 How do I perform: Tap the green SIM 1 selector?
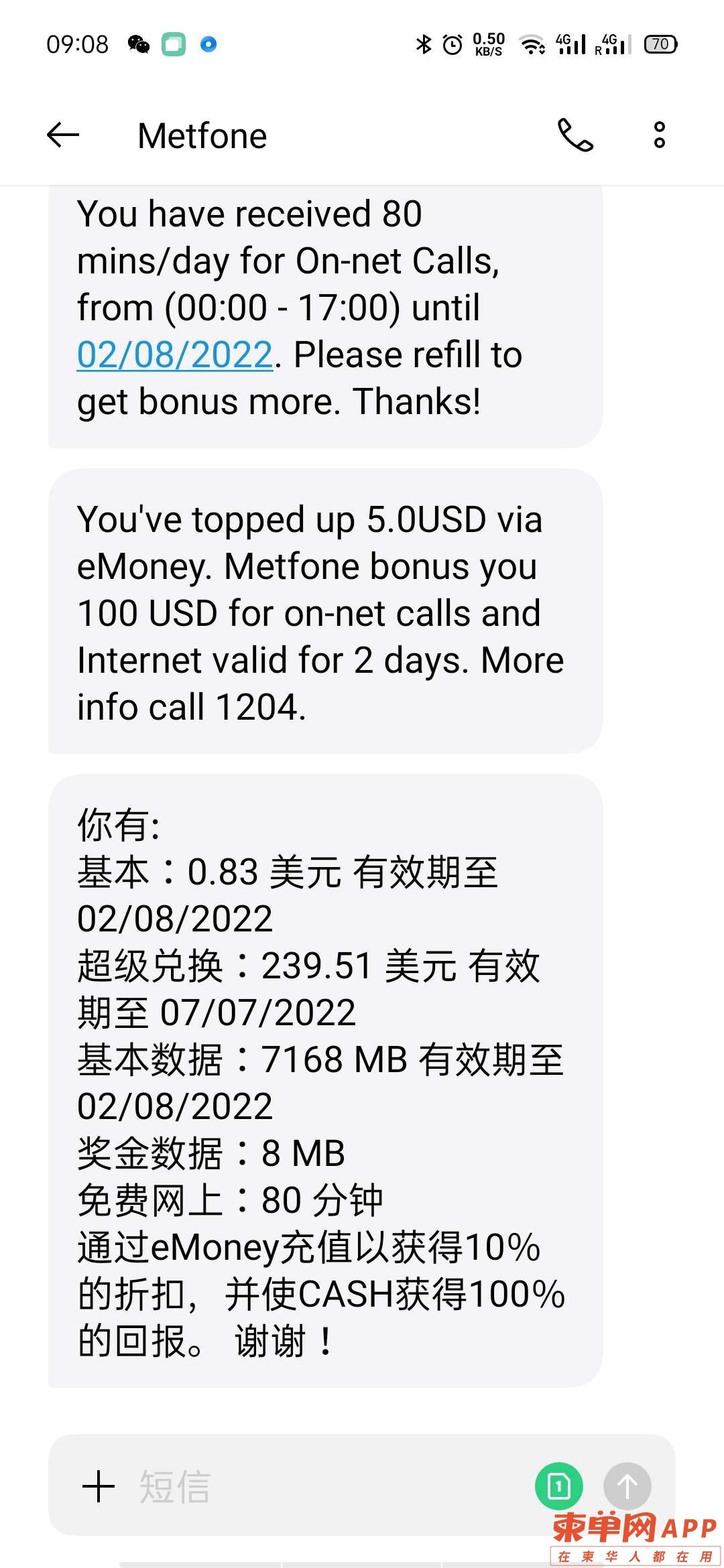pos(558,1486)
